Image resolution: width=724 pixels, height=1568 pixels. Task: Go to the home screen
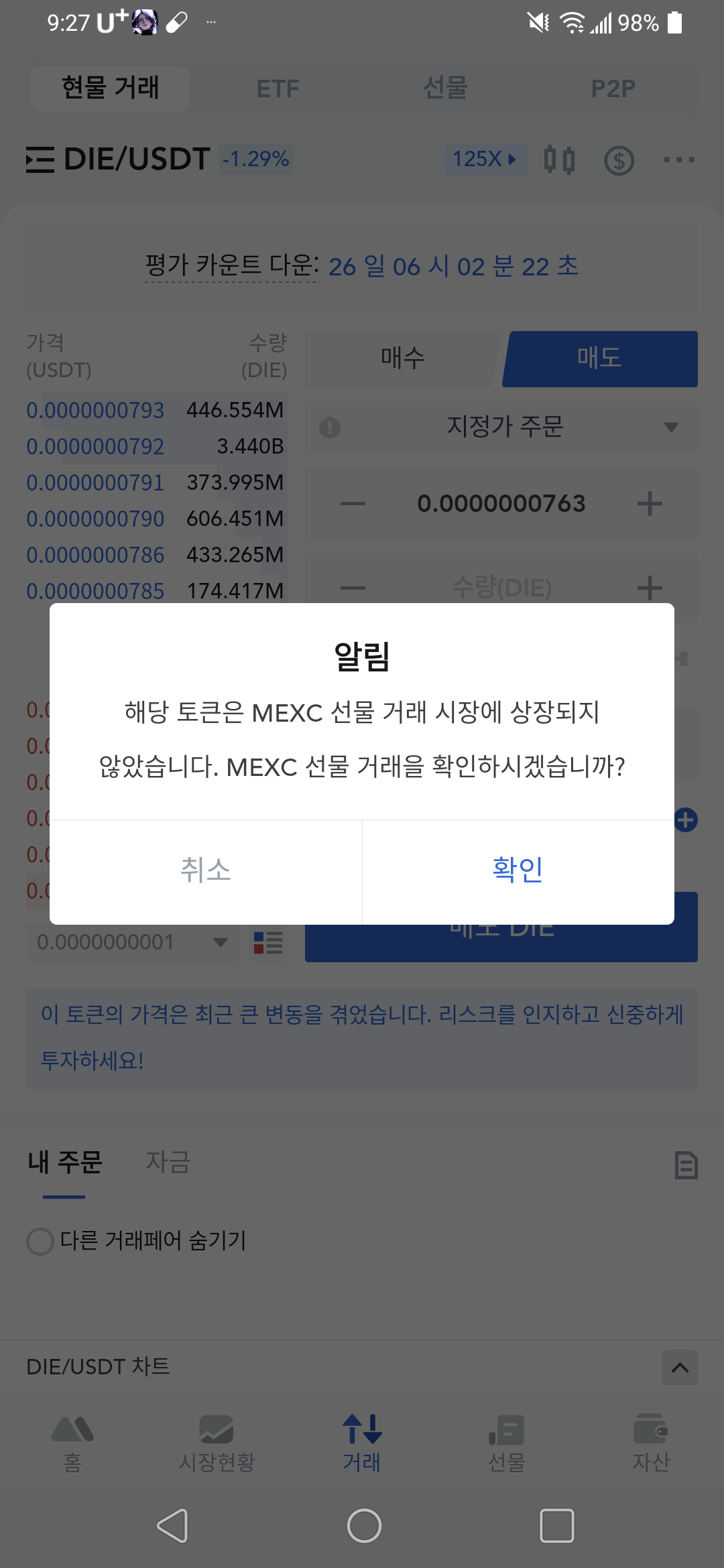click(364, 1526)
